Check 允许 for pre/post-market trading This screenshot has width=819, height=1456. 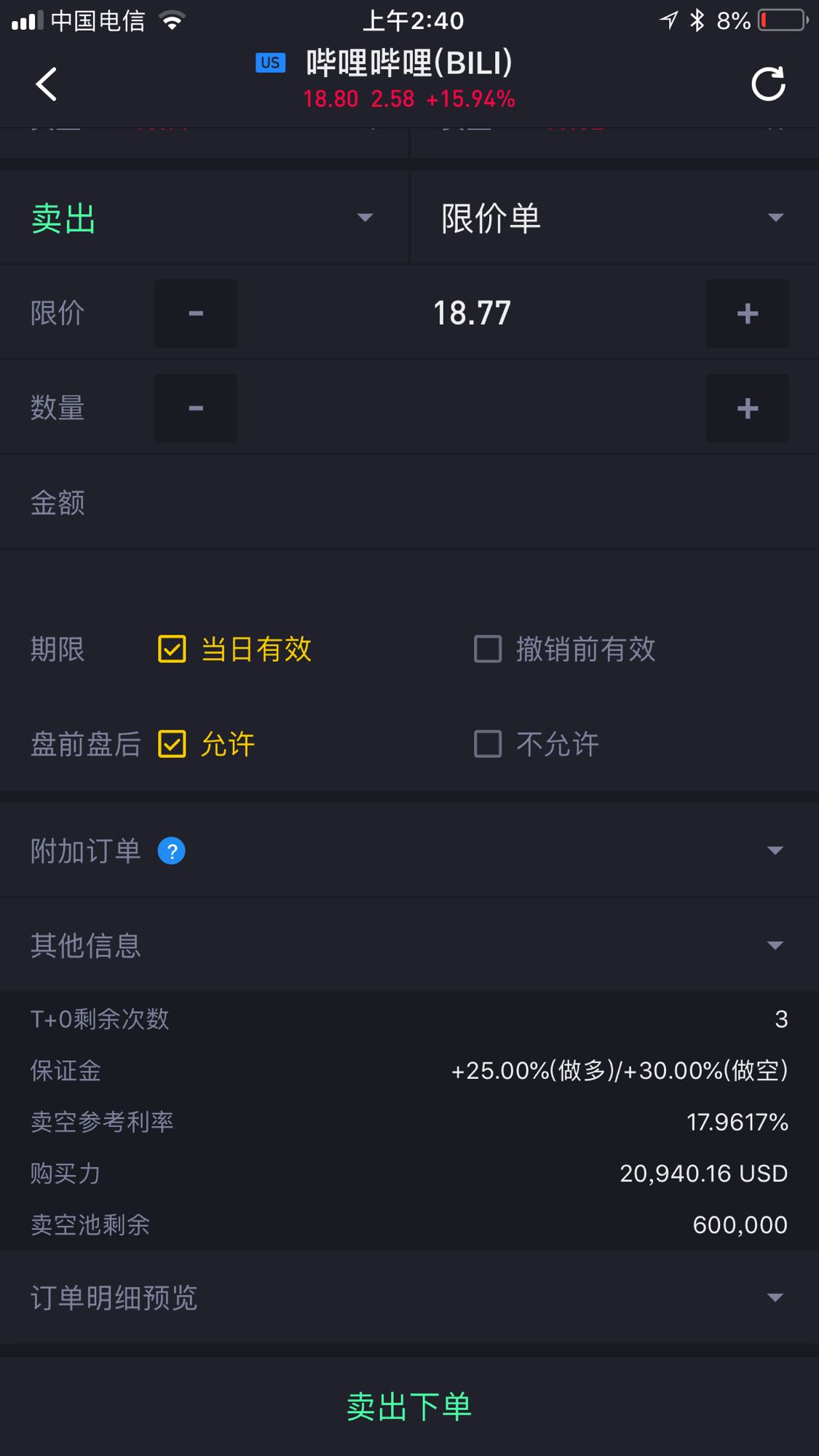[x=172, y=744]
